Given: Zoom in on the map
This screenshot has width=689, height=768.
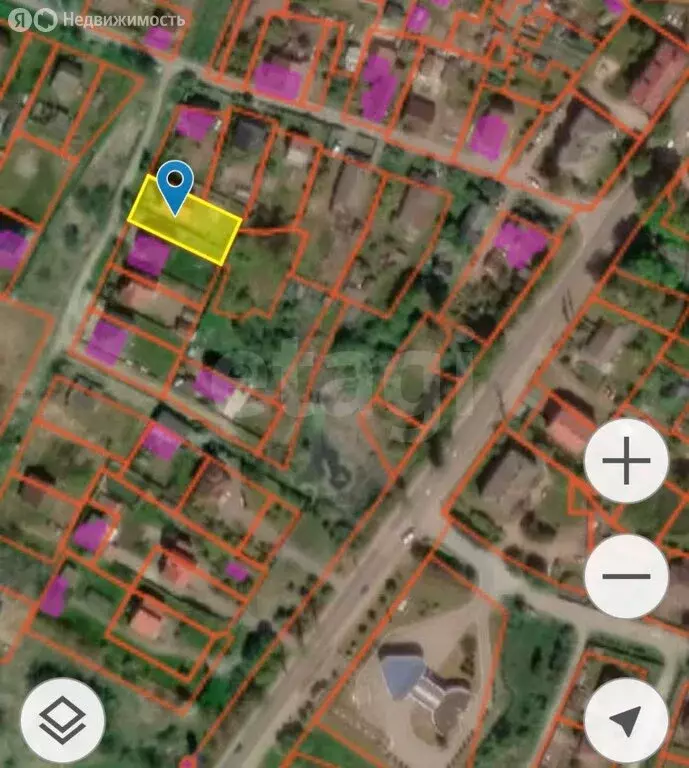Looking at the screenshot, I should click(x=626, y=461).
